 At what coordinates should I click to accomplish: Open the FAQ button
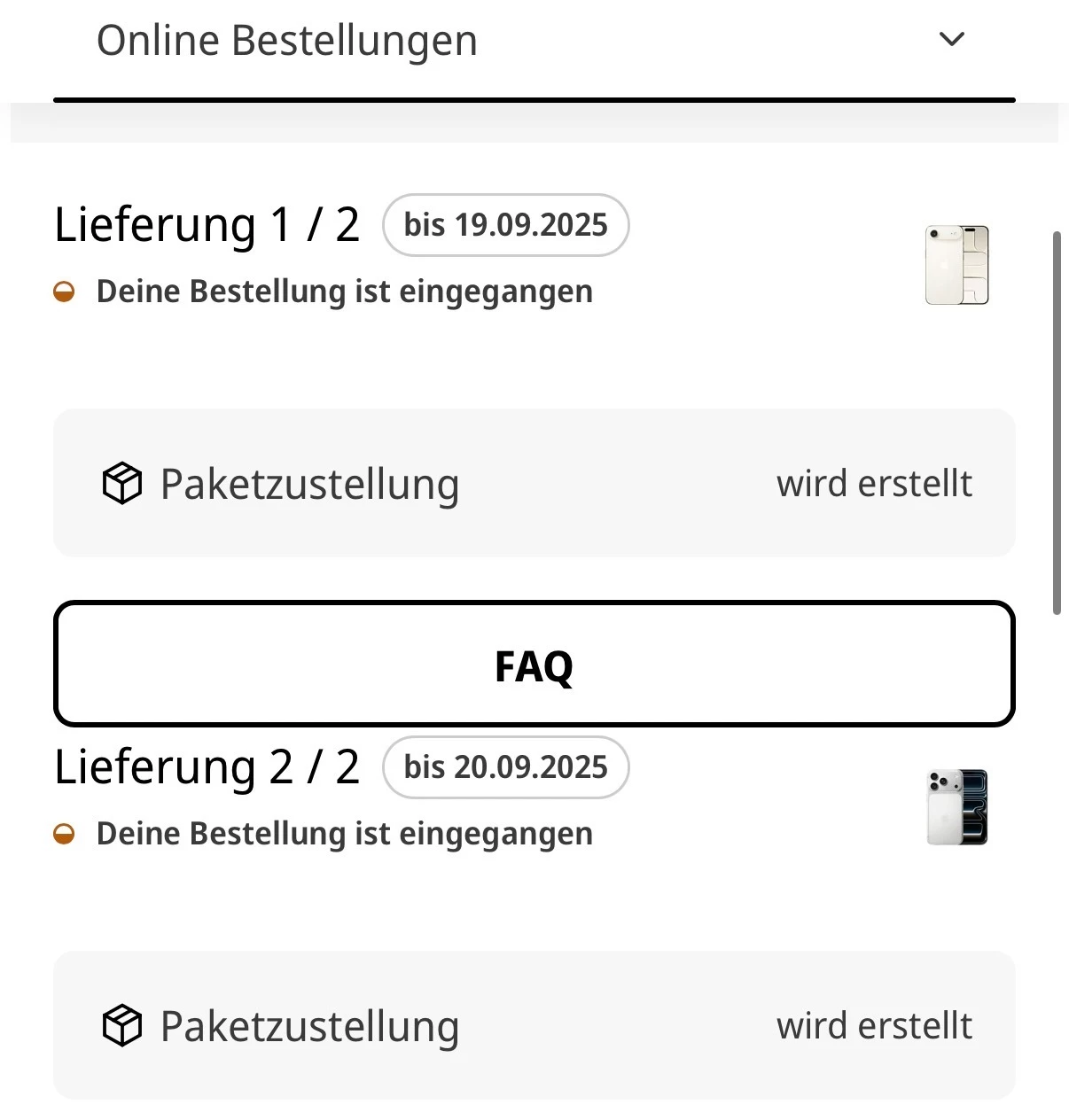point(534,665)
